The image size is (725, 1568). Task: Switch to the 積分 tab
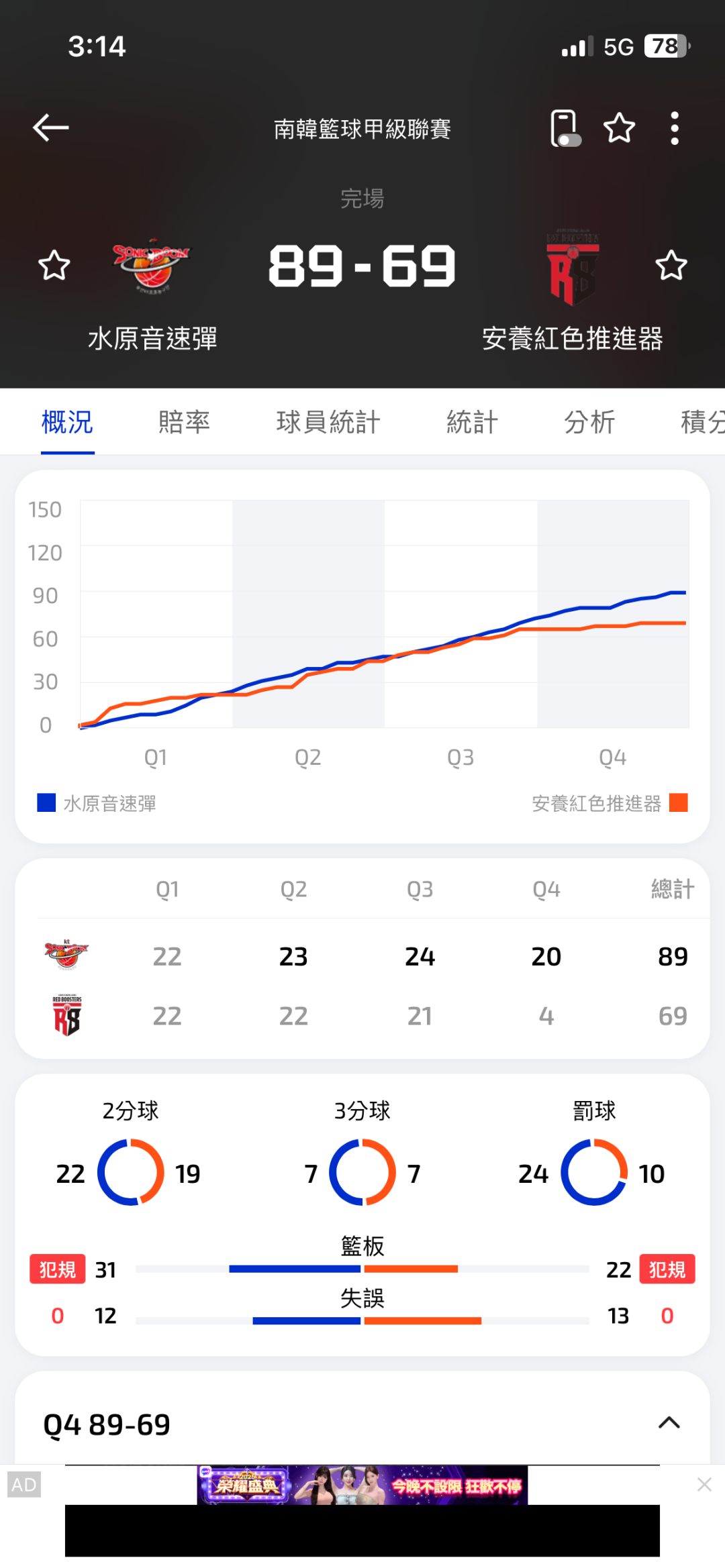coord(702,423)
